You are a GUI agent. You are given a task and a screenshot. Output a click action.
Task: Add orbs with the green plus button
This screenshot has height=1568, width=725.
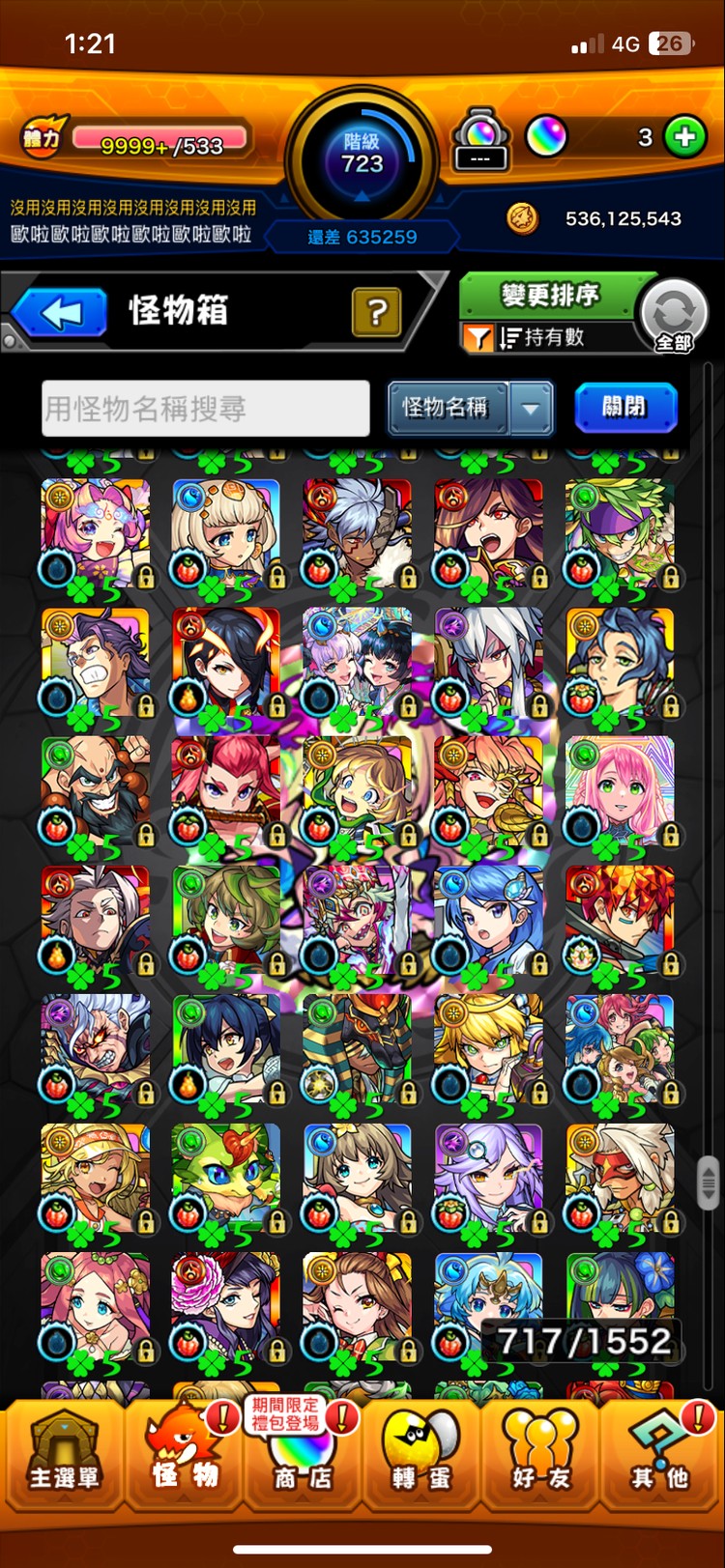click(684, 138)
